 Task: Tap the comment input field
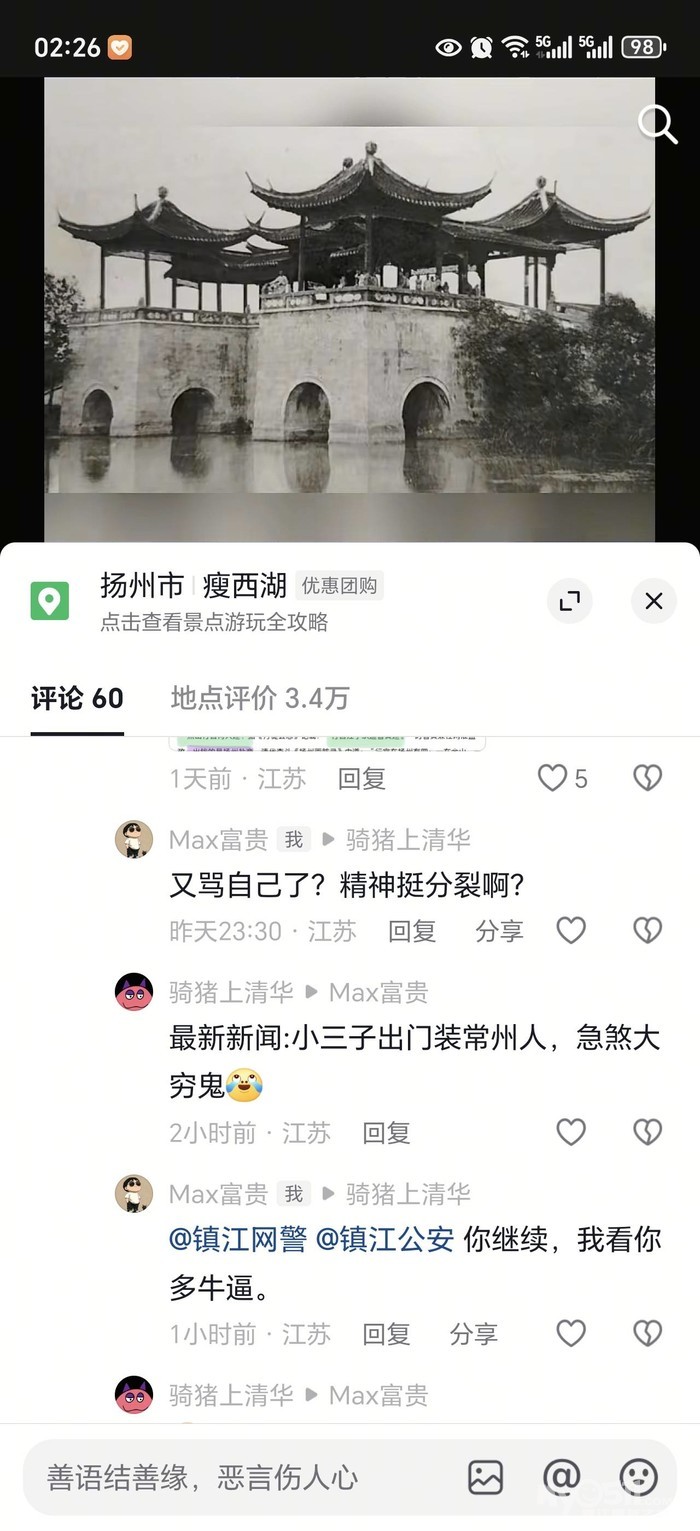click(x=240, y=1477)
